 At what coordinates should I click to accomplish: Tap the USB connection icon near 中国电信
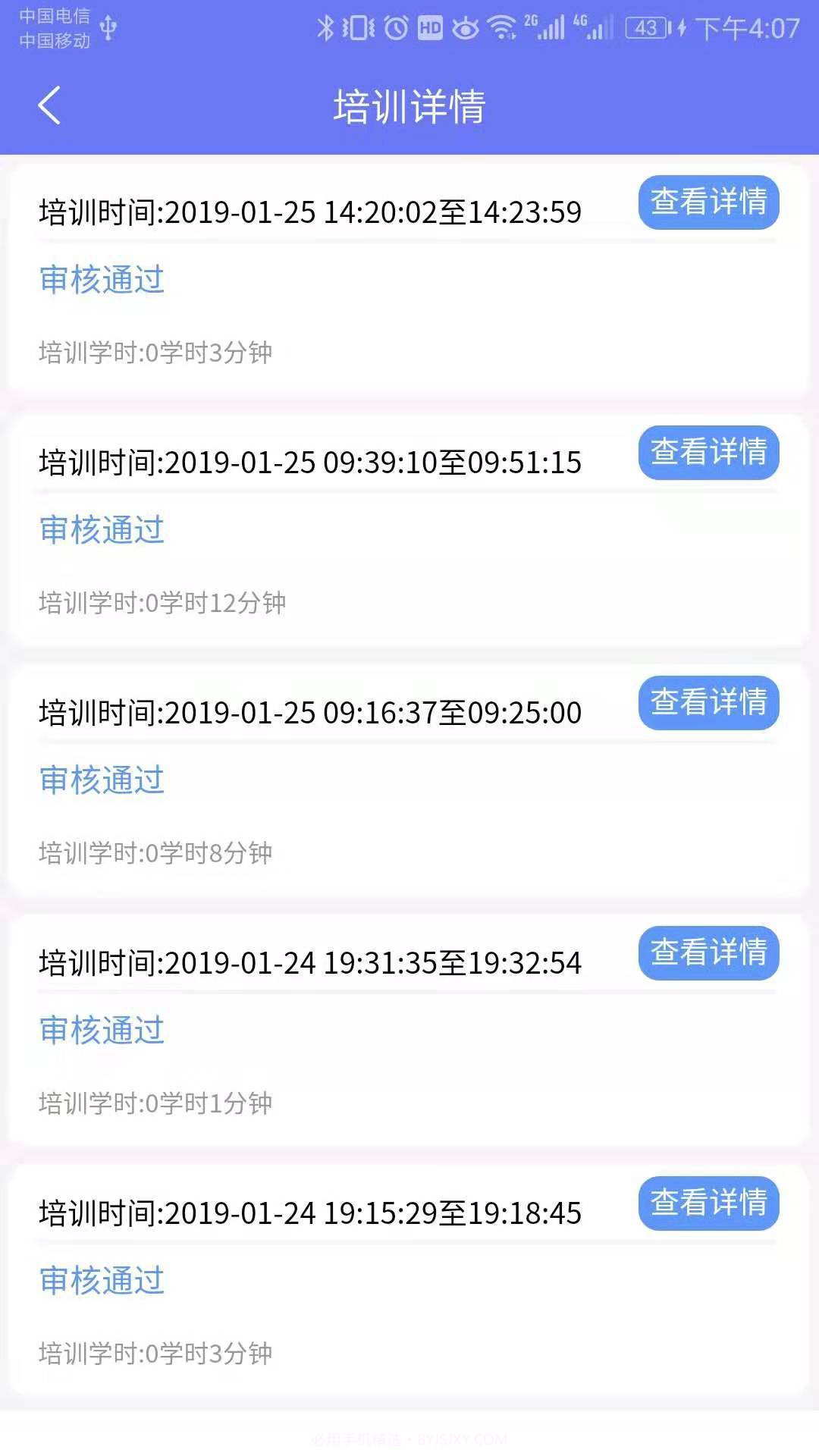[108, 30]
